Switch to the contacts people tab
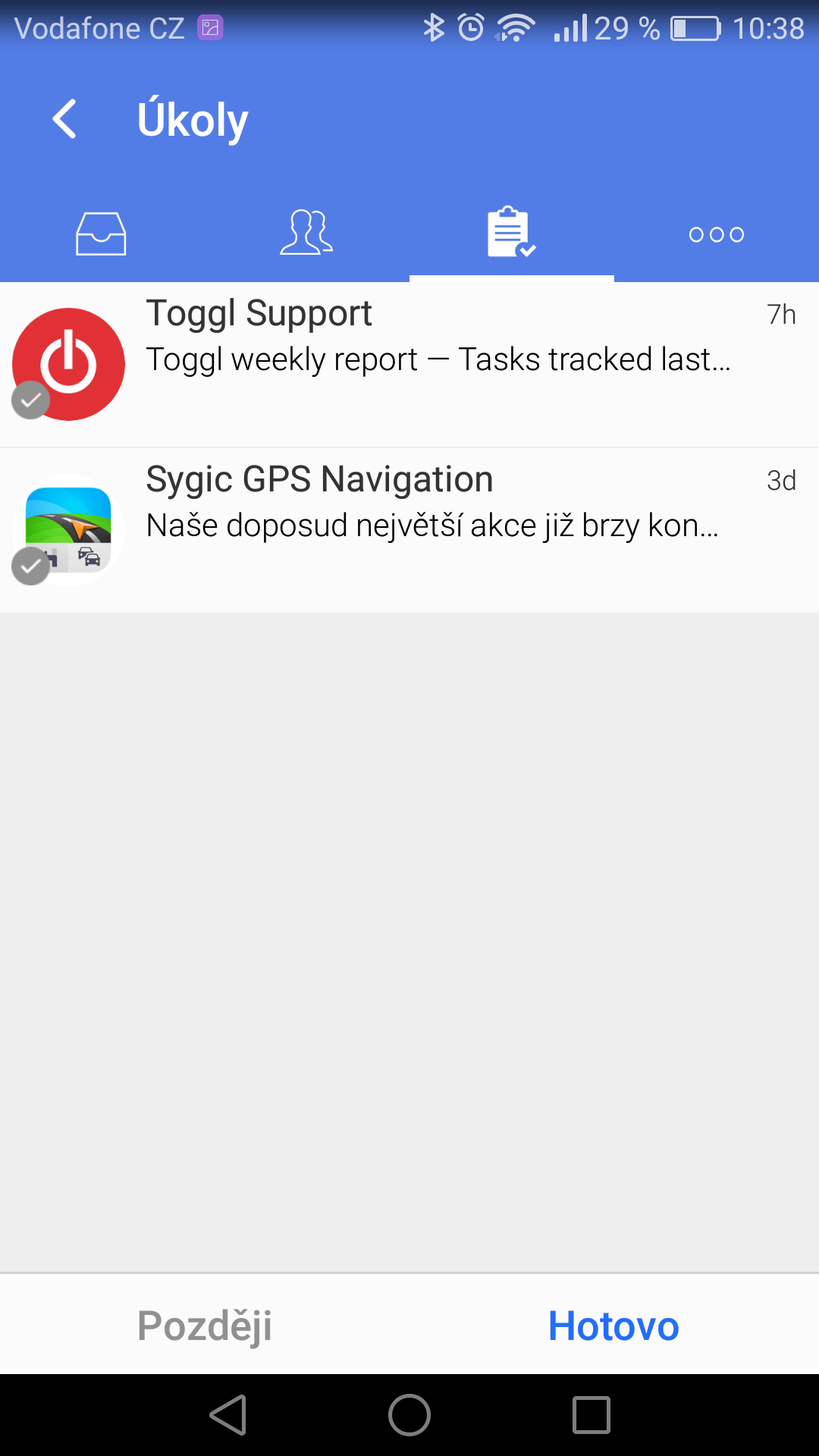 [x=306, y=232]
